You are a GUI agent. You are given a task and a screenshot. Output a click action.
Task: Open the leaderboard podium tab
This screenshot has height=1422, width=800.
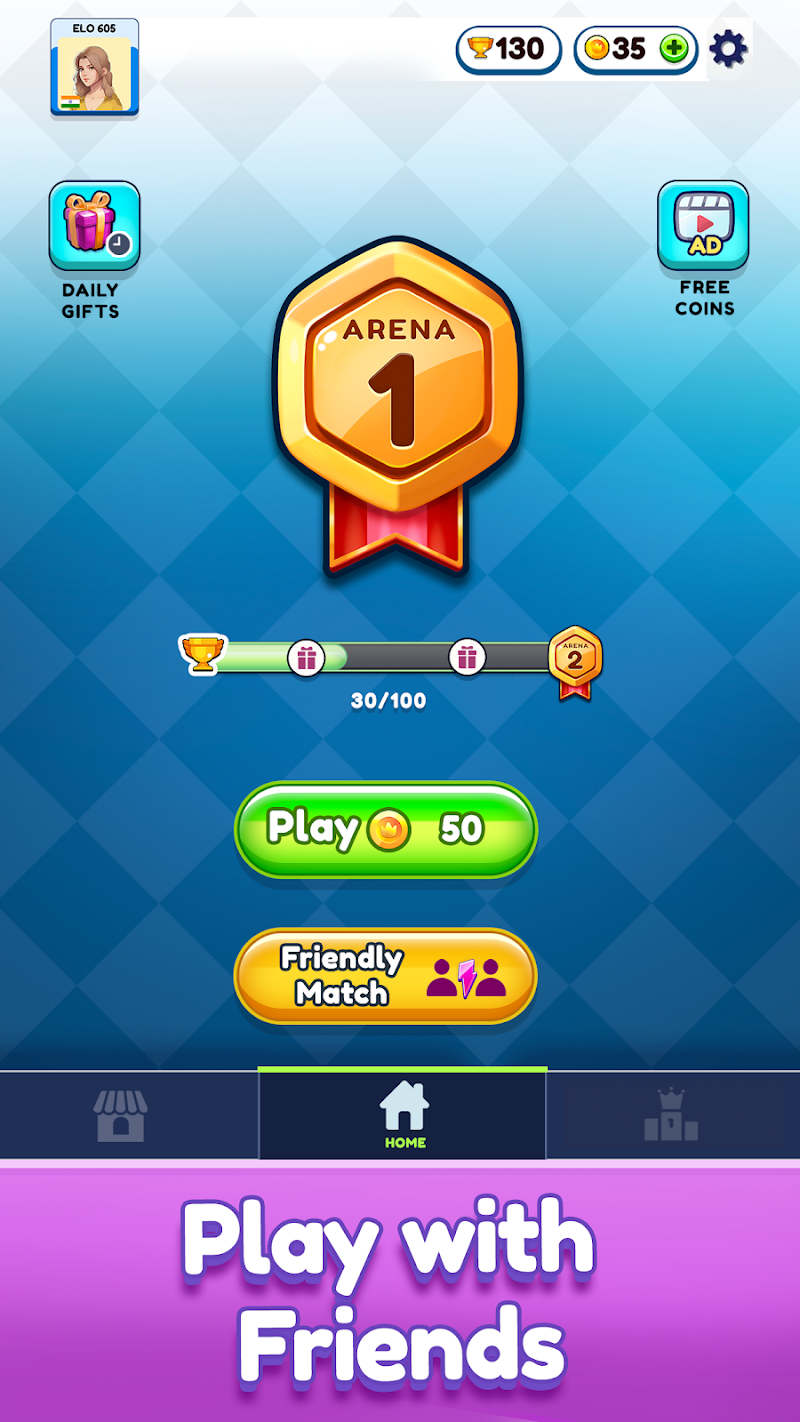[x=671, y=1115]
